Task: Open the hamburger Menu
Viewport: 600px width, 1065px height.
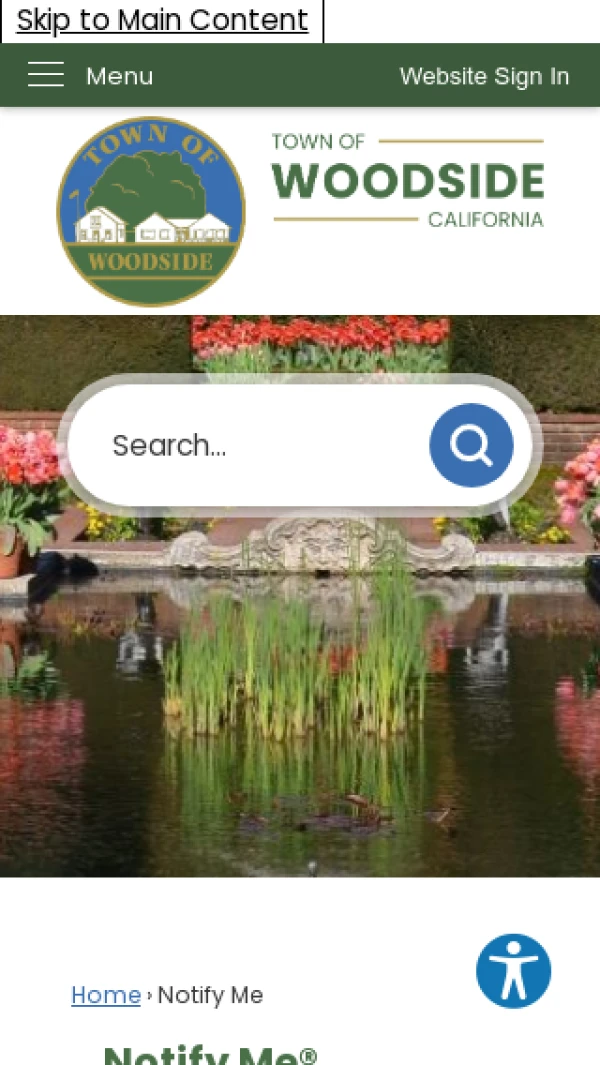Action: tap(90, 76)
